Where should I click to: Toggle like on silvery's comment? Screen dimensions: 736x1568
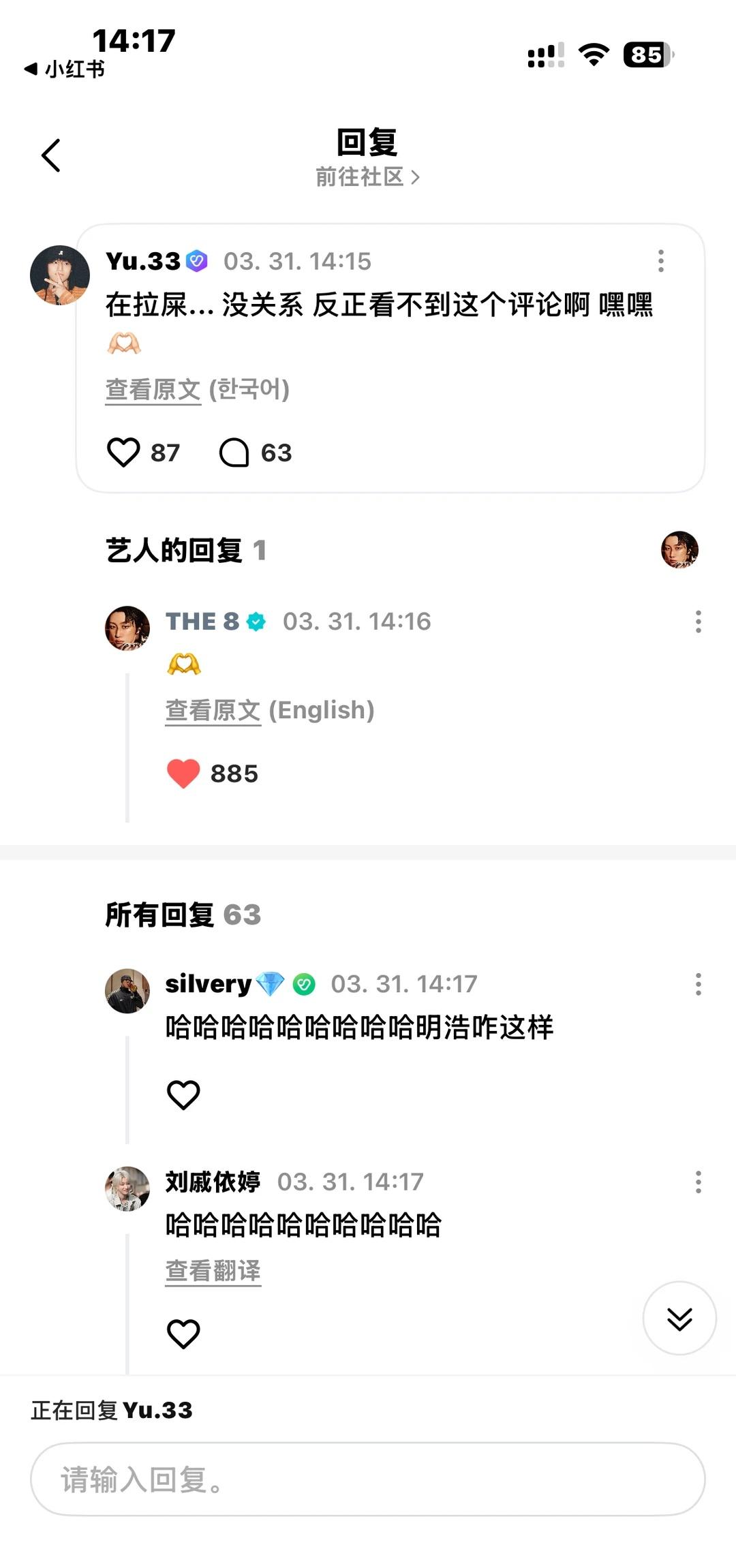[x=183, y=1095]
